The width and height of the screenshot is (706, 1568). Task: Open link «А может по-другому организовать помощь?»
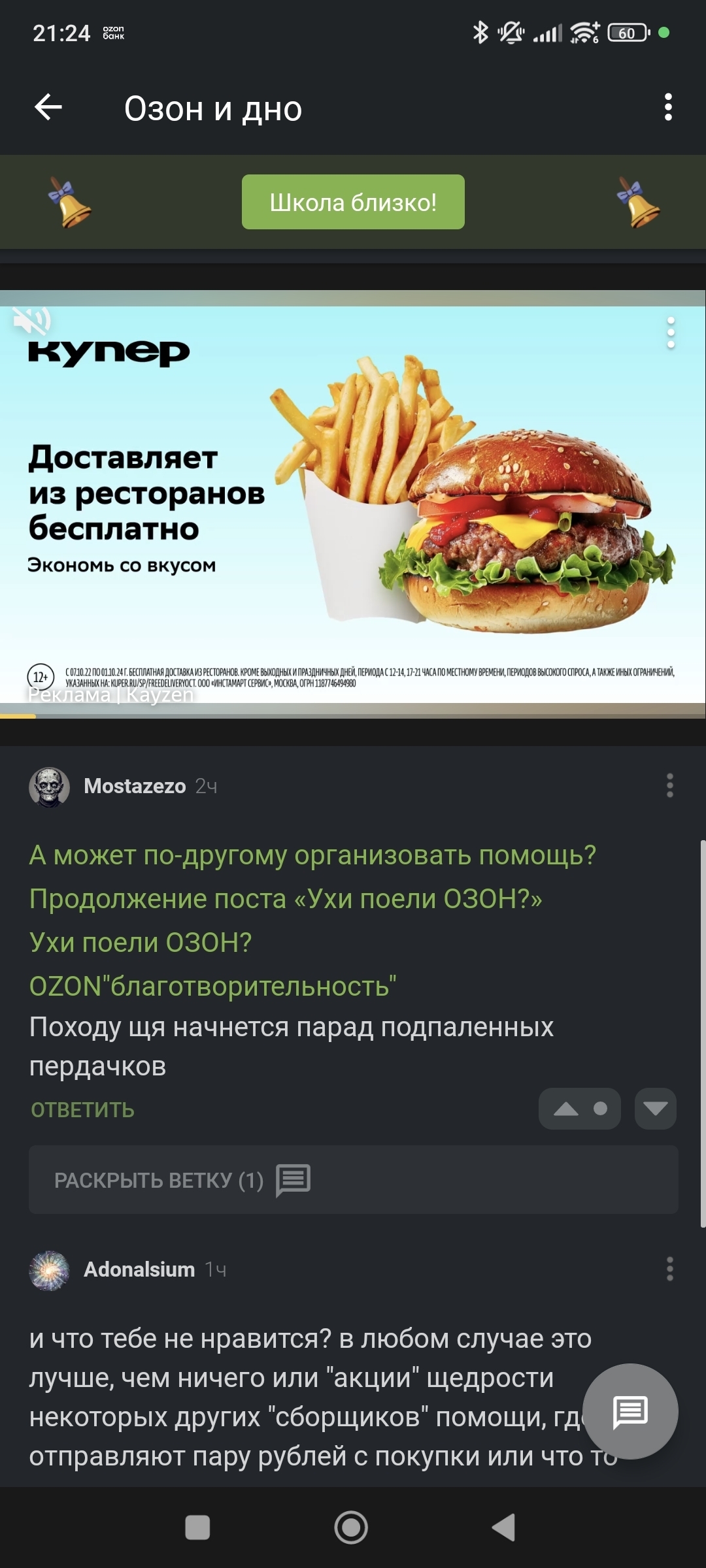tap(312, 855)
